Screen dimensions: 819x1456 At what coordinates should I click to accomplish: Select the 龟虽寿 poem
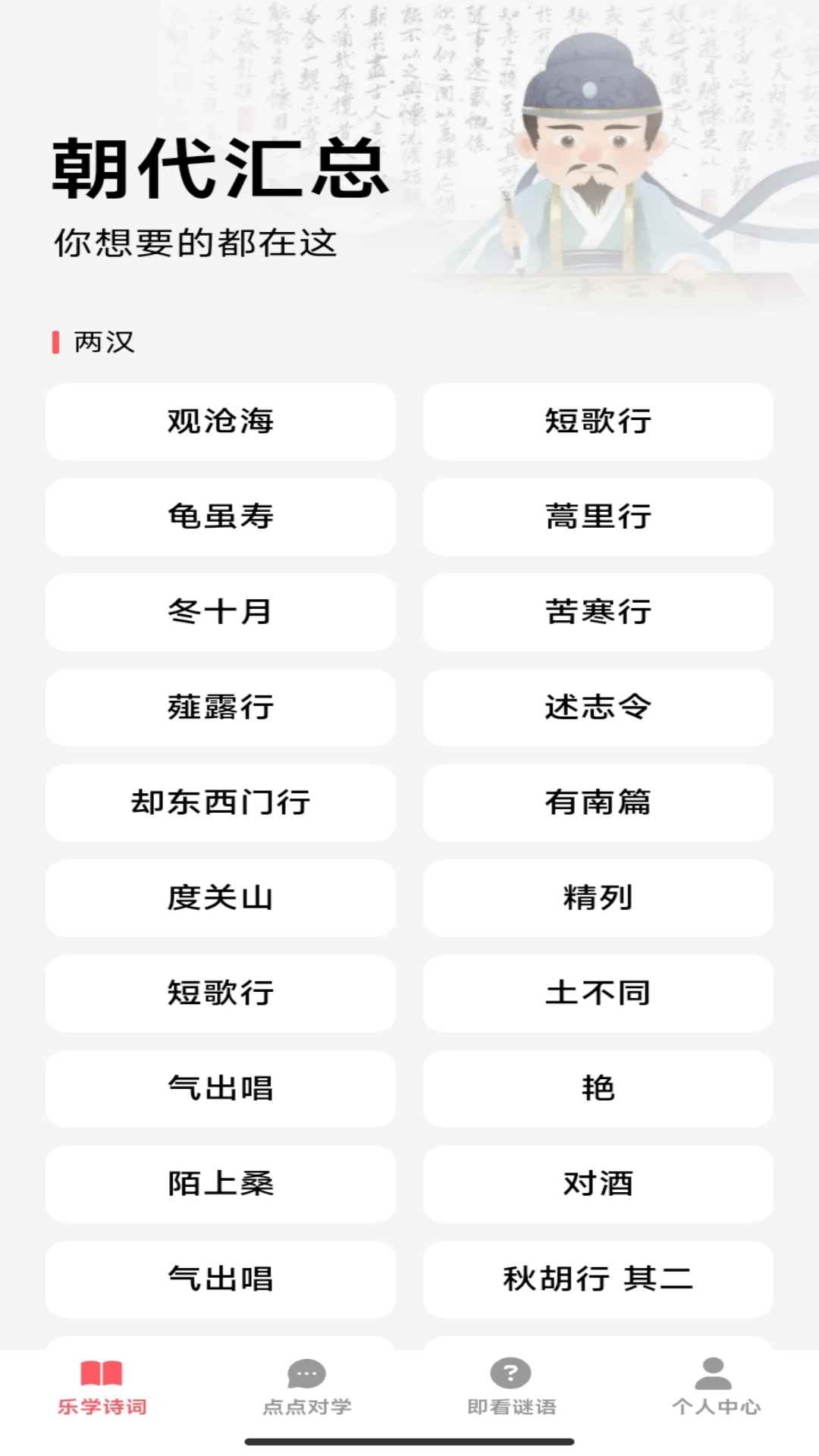tap(220, 517)
